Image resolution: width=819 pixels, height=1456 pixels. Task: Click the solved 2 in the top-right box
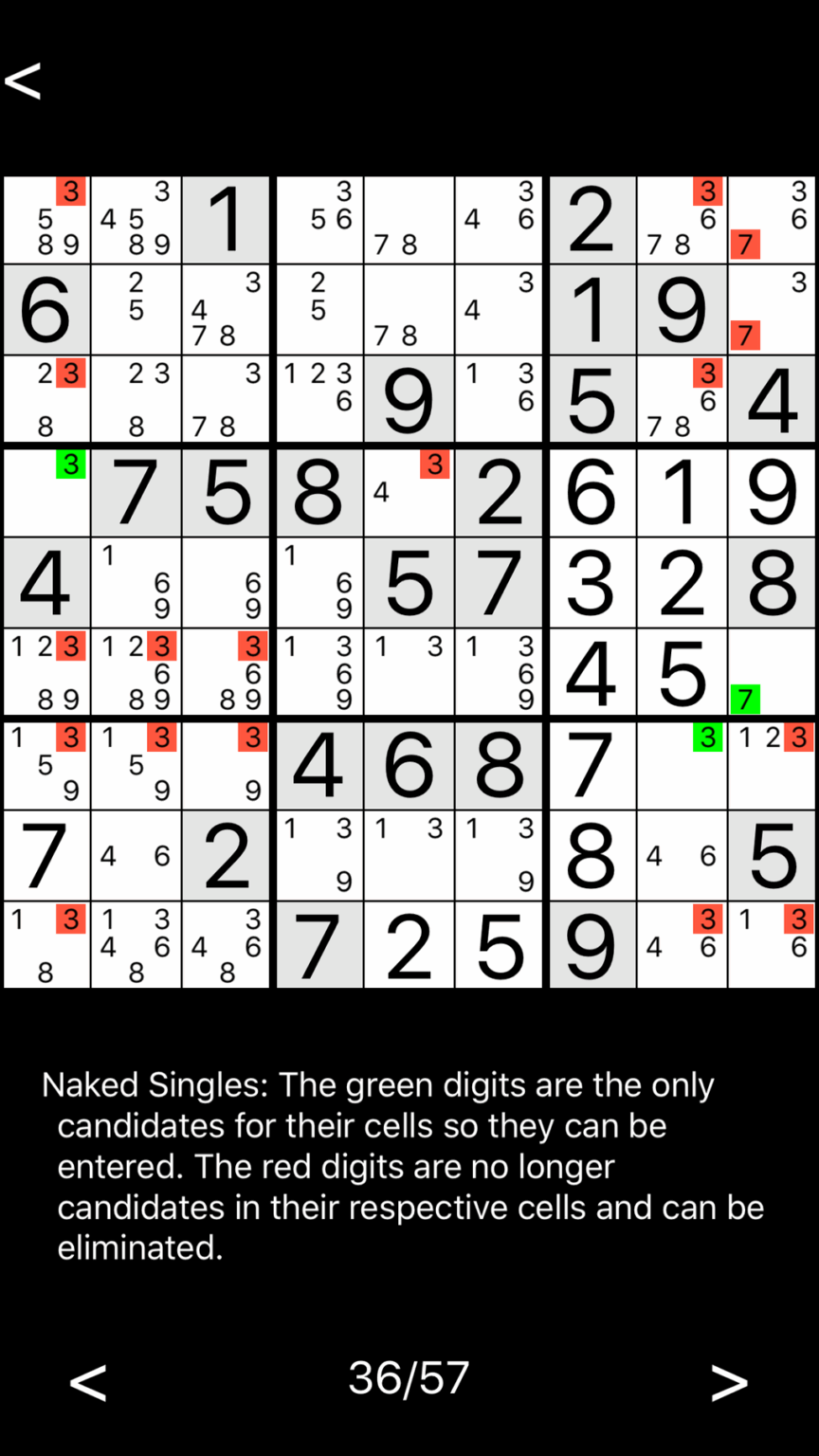pos(591,219)
